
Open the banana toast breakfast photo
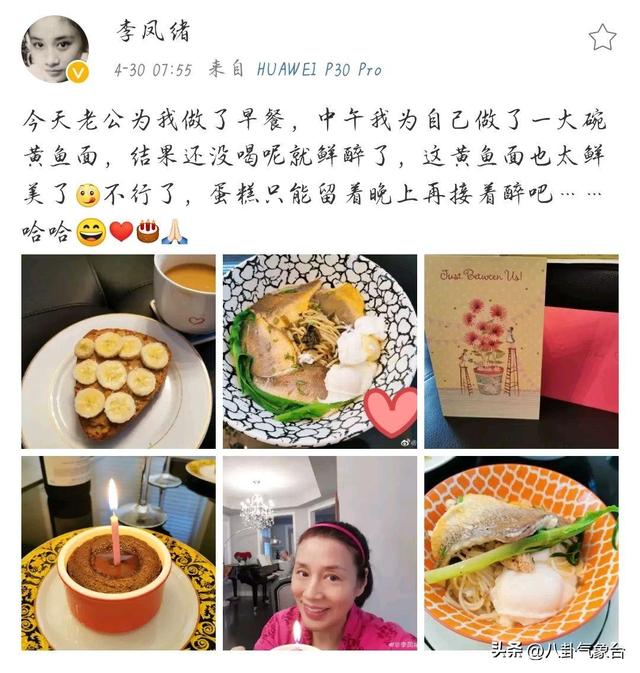click(118, 351)
